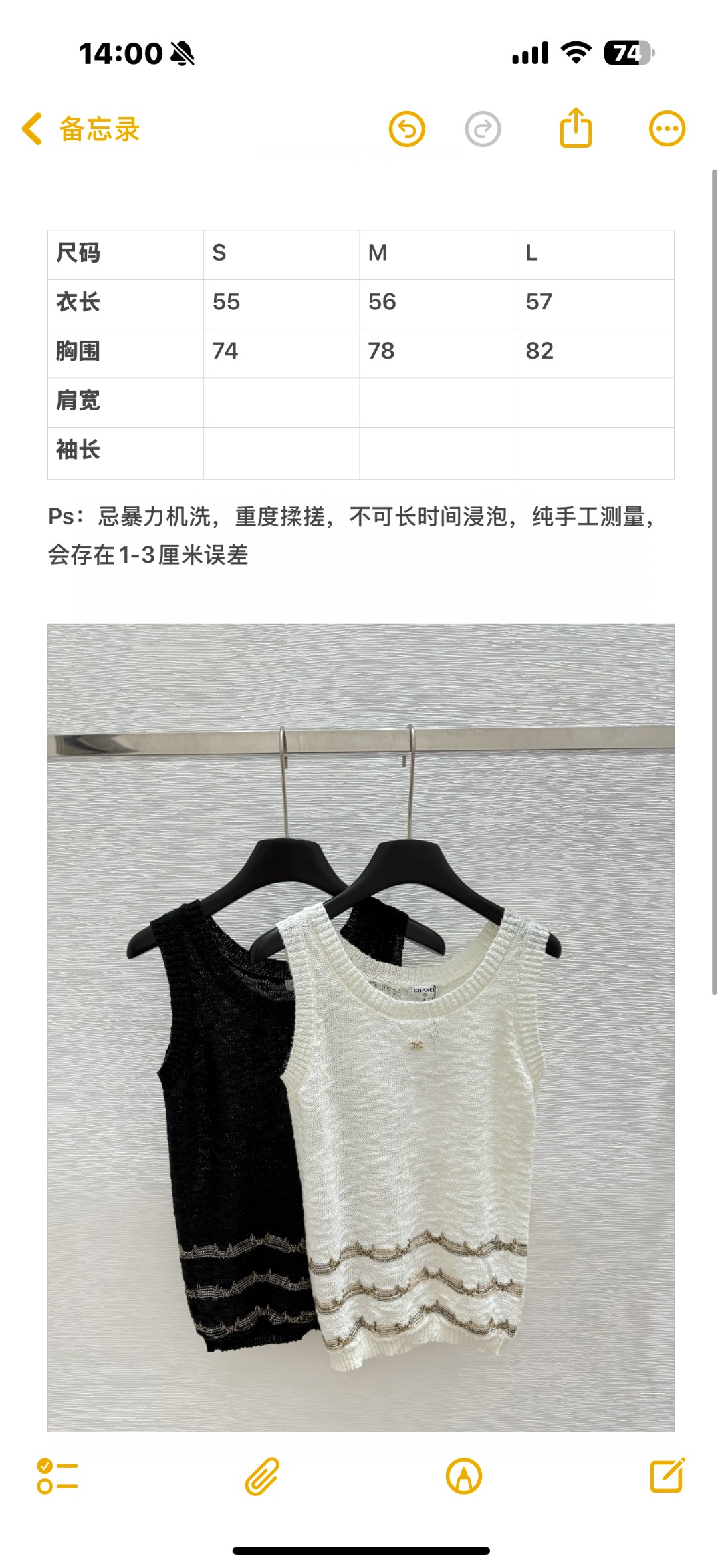
Task: Go back to the 备忘录 notes list
Action: point(81,129)
